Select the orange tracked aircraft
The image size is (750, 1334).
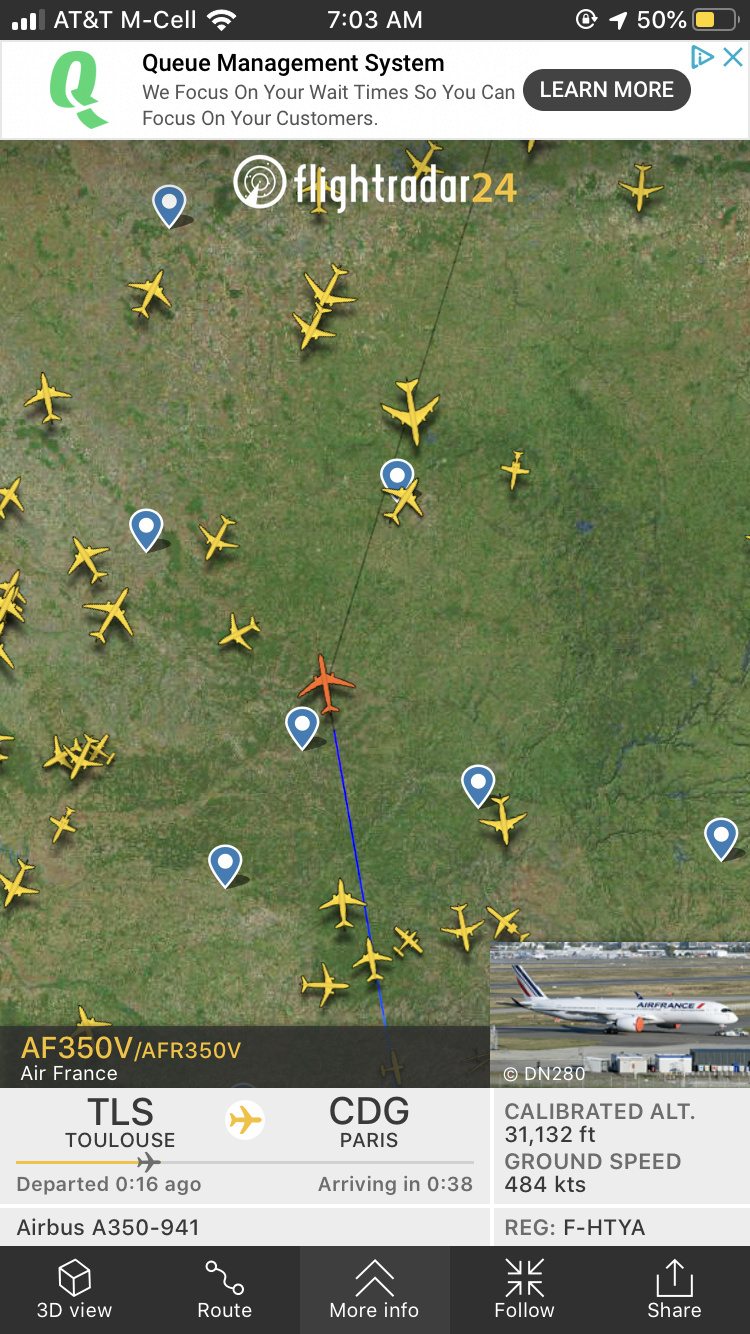pos(326,684)
